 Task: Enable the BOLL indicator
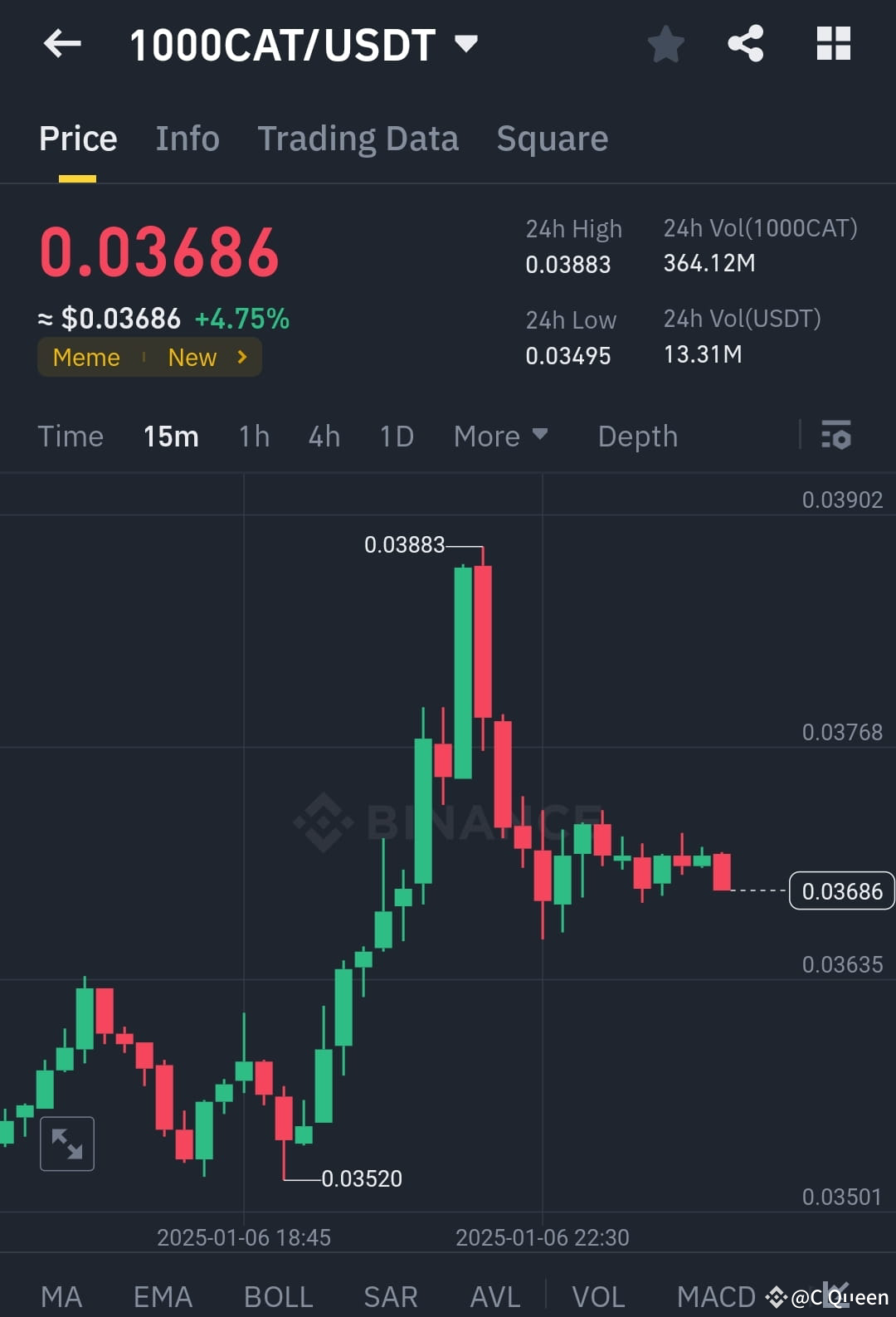tap(278, 1295)
